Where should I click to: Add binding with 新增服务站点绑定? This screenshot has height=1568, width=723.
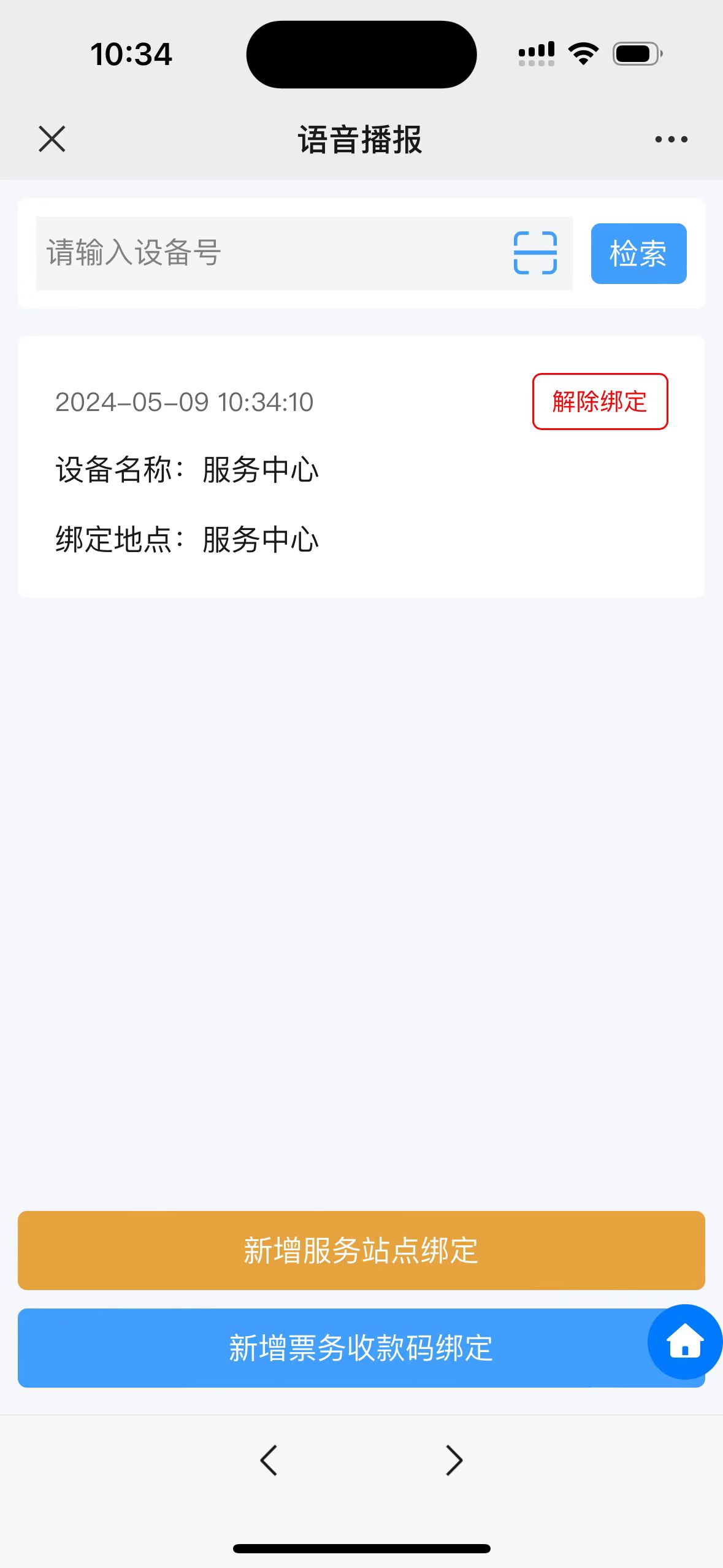pyautogui.click(x=361, y=1250)
